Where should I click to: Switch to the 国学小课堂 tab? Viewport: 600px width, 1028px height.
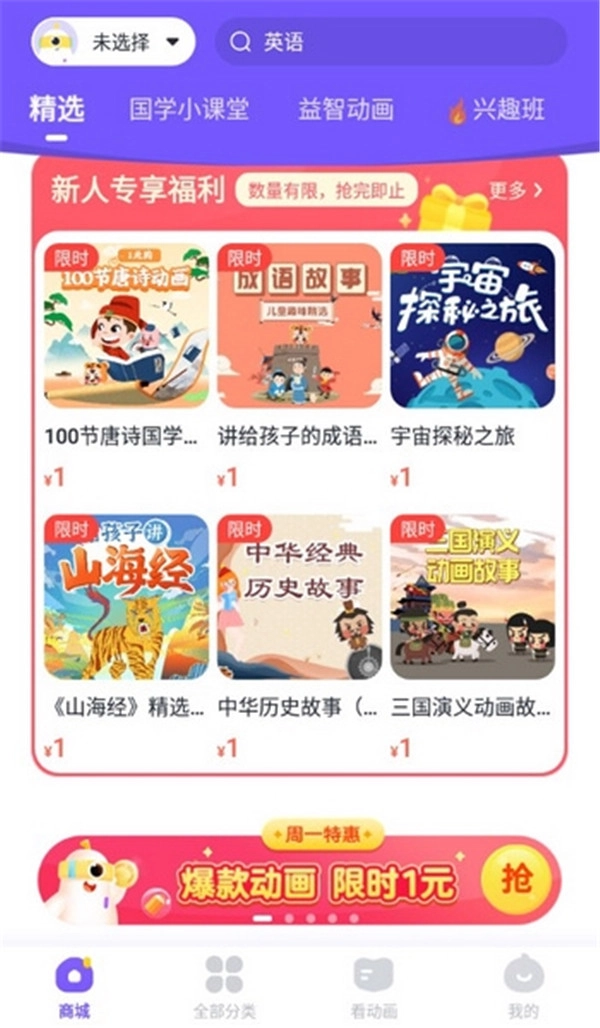point(189,109)
